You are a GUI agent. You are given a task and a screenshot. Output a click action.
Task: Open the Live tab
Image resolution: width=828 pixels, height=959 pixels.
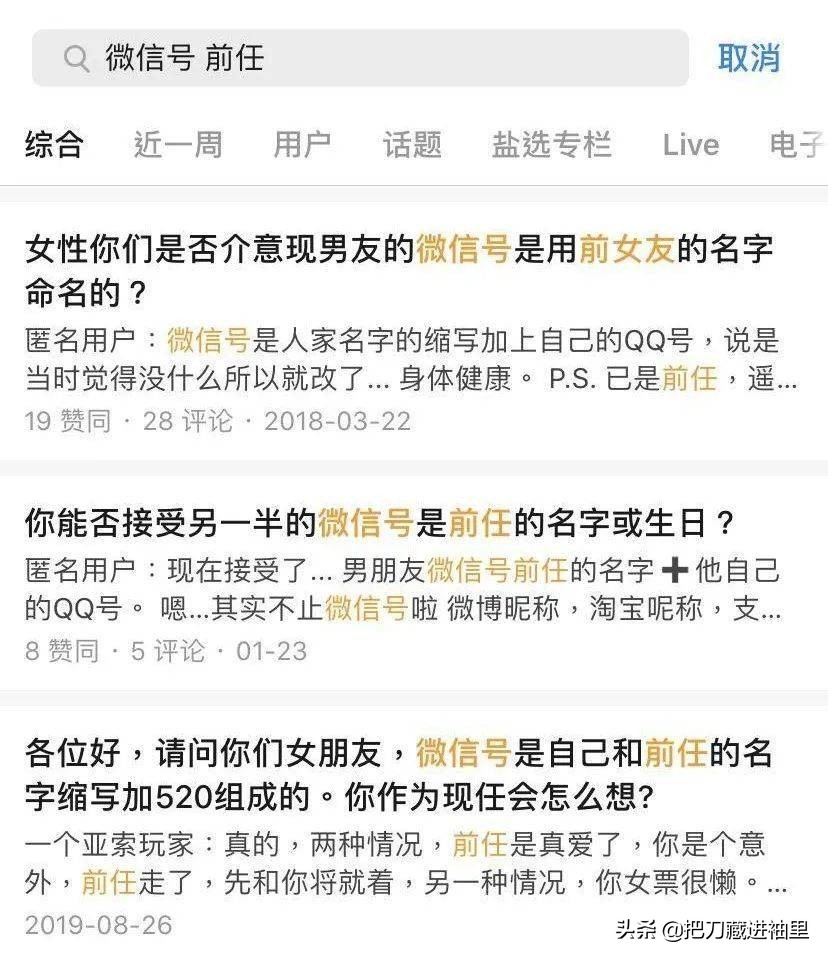[x=690, y=145]
